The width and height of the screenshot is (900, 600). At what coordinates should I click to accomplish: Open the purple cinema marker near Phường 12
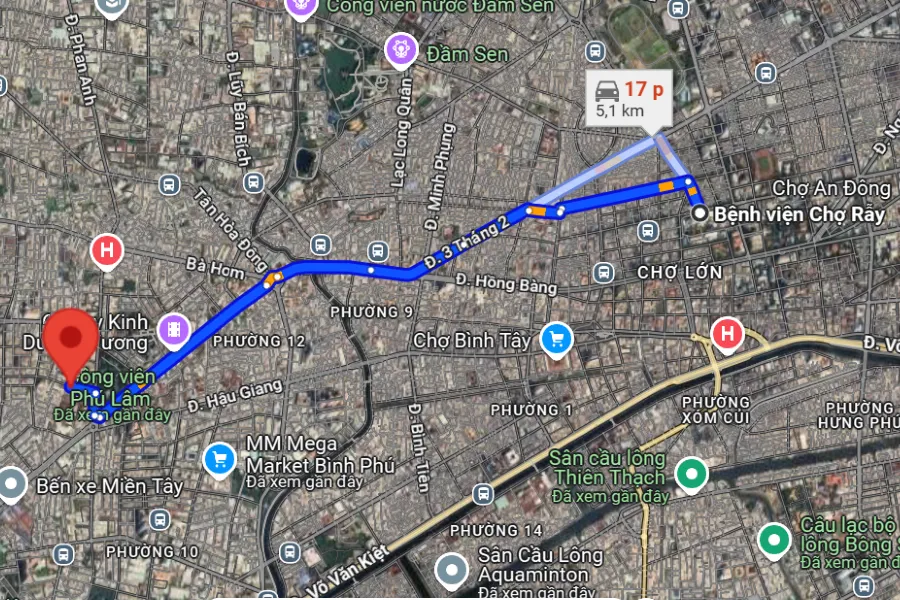click(176, 328)
